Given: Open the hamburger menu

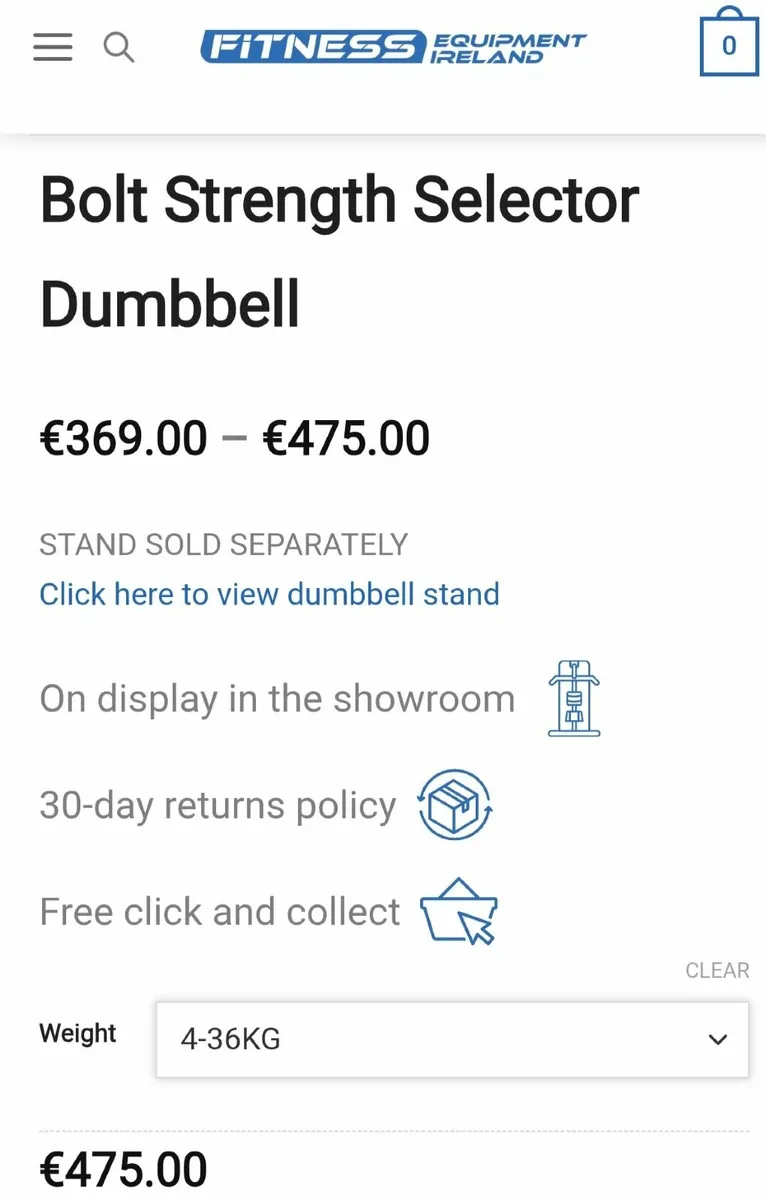Looking at the screenshot, I should coord(53,46).
